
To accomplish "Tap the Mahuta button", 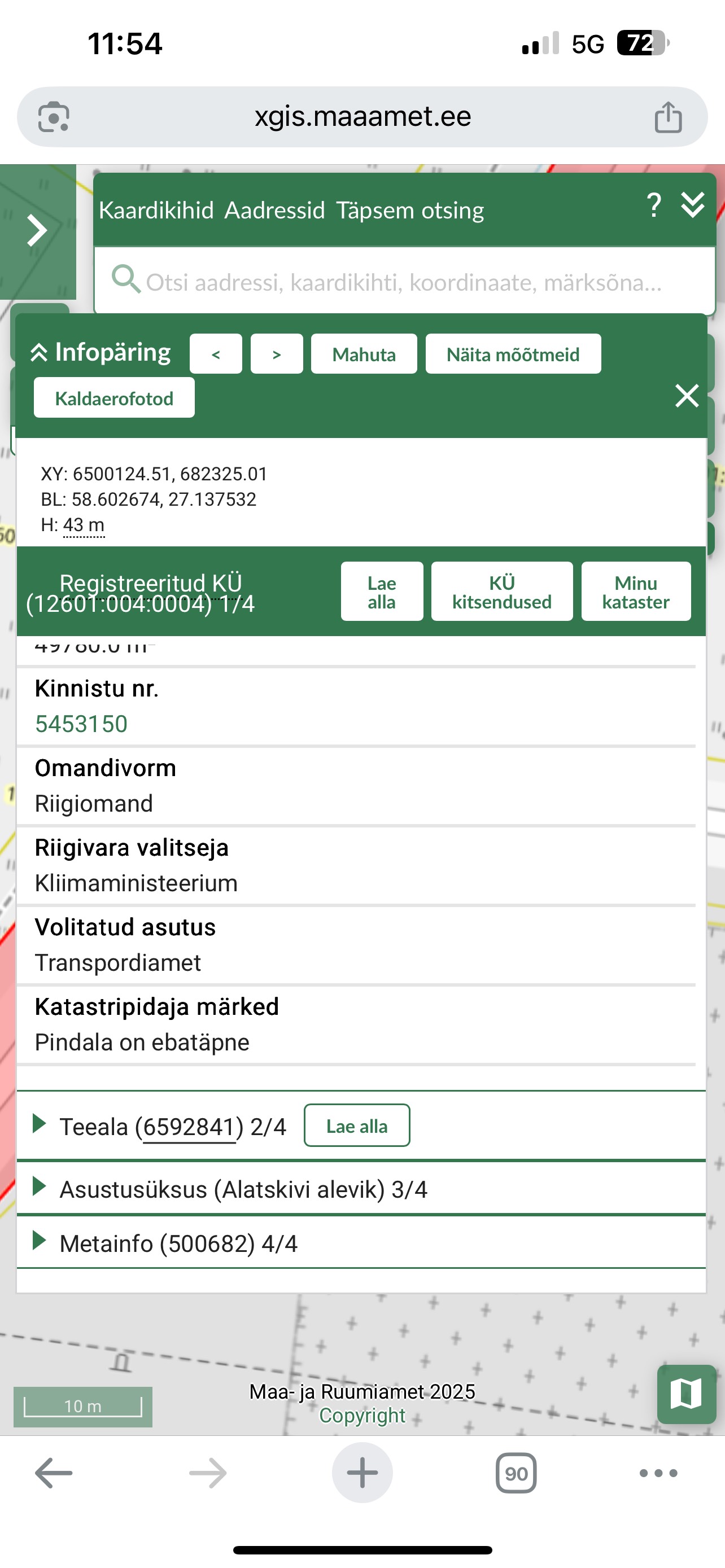I will tap(364, 354).
